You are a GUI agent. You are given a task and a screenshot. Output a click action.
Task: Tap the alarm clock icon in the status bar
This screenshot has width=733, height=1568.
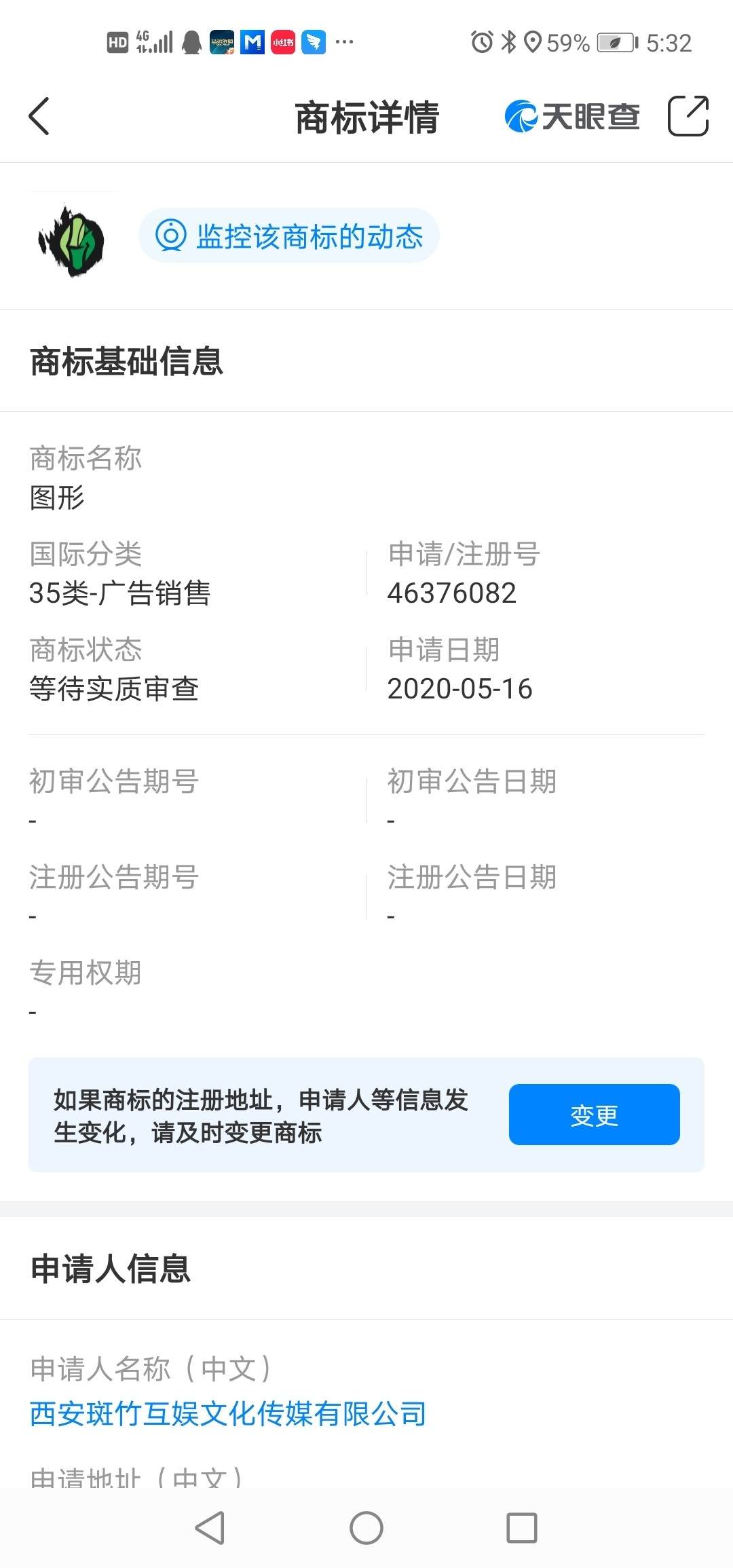click(x=483, y=42)
